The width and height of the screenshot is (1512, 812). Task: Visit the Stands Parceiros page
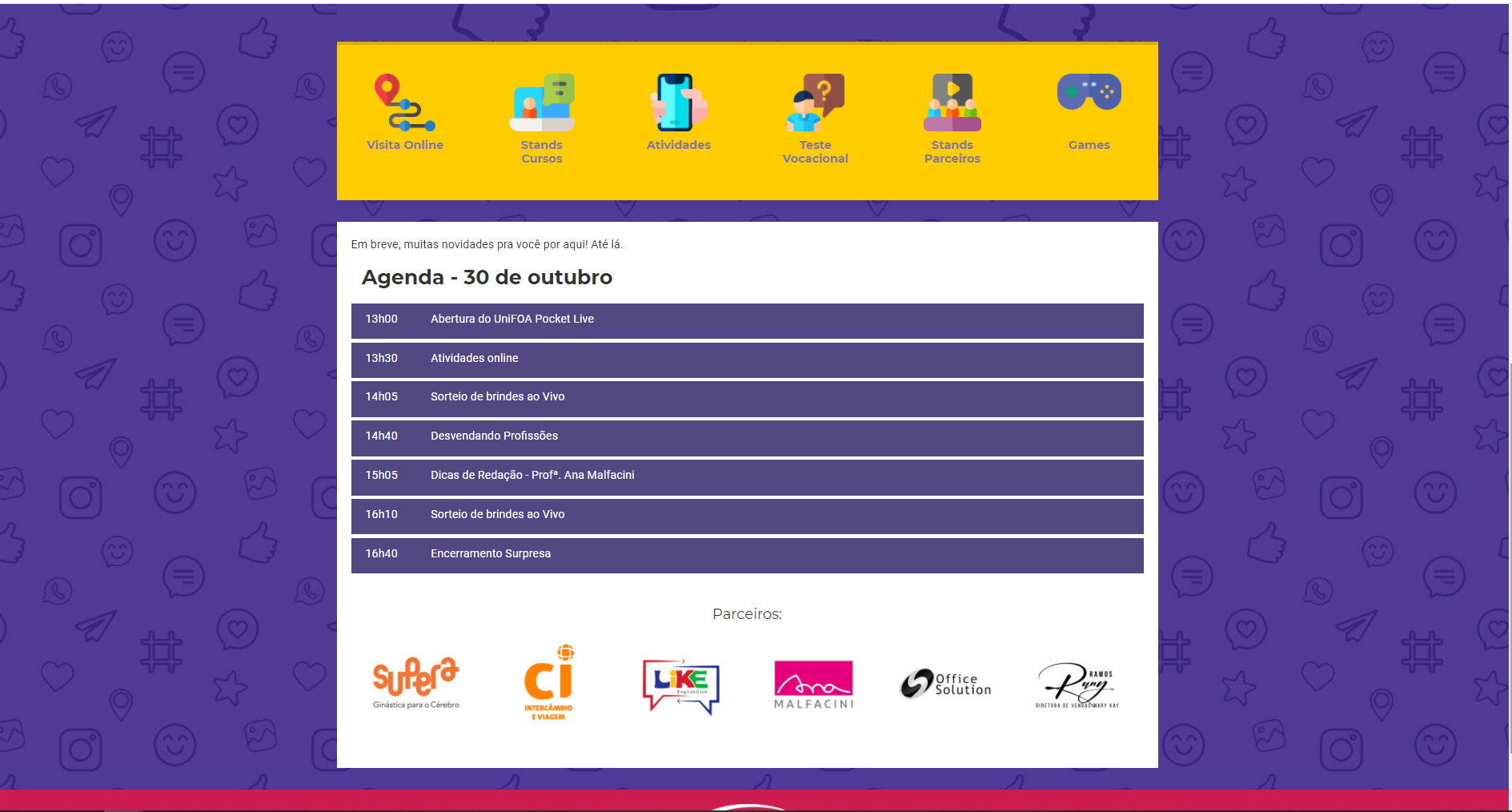point(952,118)
